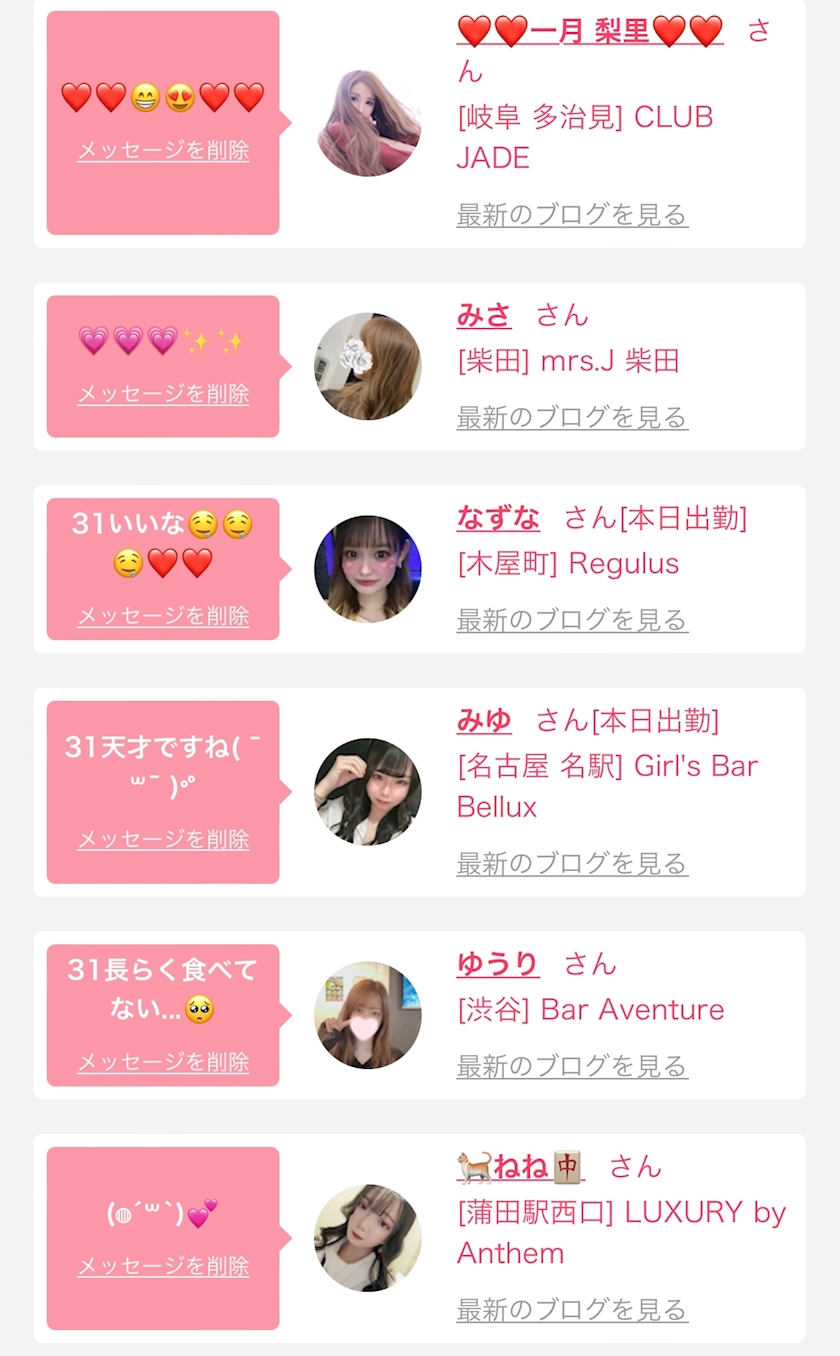The height and width of the screenshot is (1356, 840).
Task: Tap みさ's profile photo
Action: [368, 366]
